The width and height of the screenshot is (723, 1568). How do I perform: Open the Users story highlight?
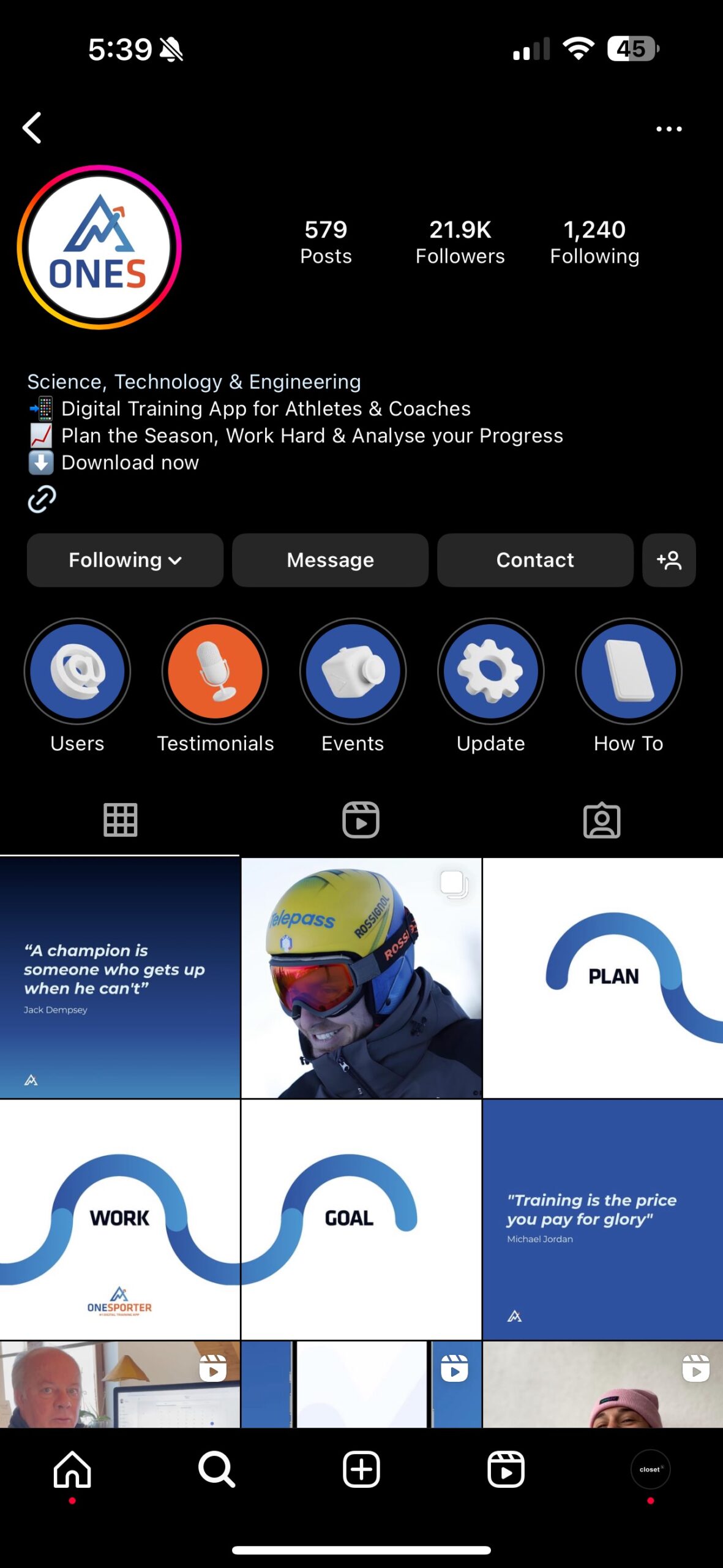click(x=77, y=671)
